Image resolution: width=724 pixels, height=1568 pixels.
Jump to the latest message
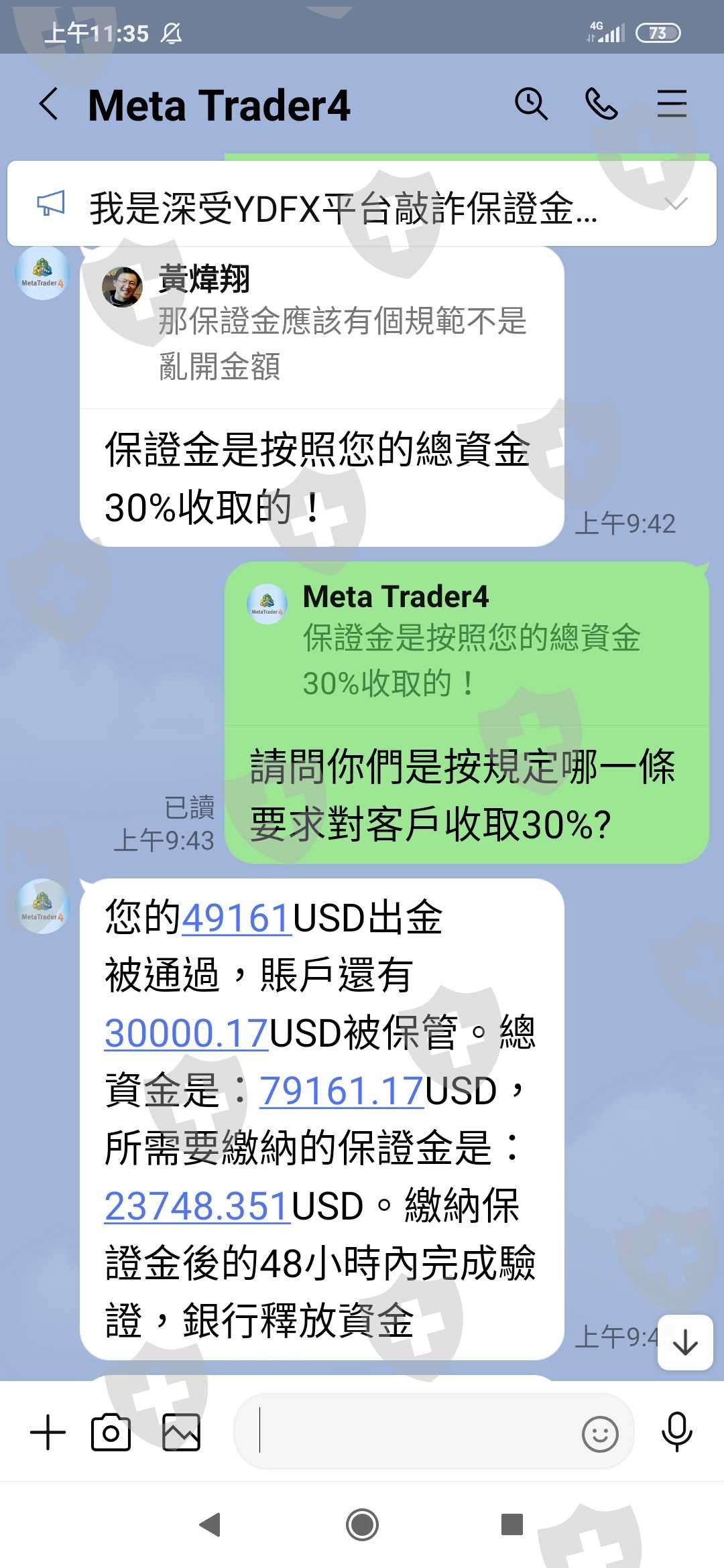(685, 1343)
